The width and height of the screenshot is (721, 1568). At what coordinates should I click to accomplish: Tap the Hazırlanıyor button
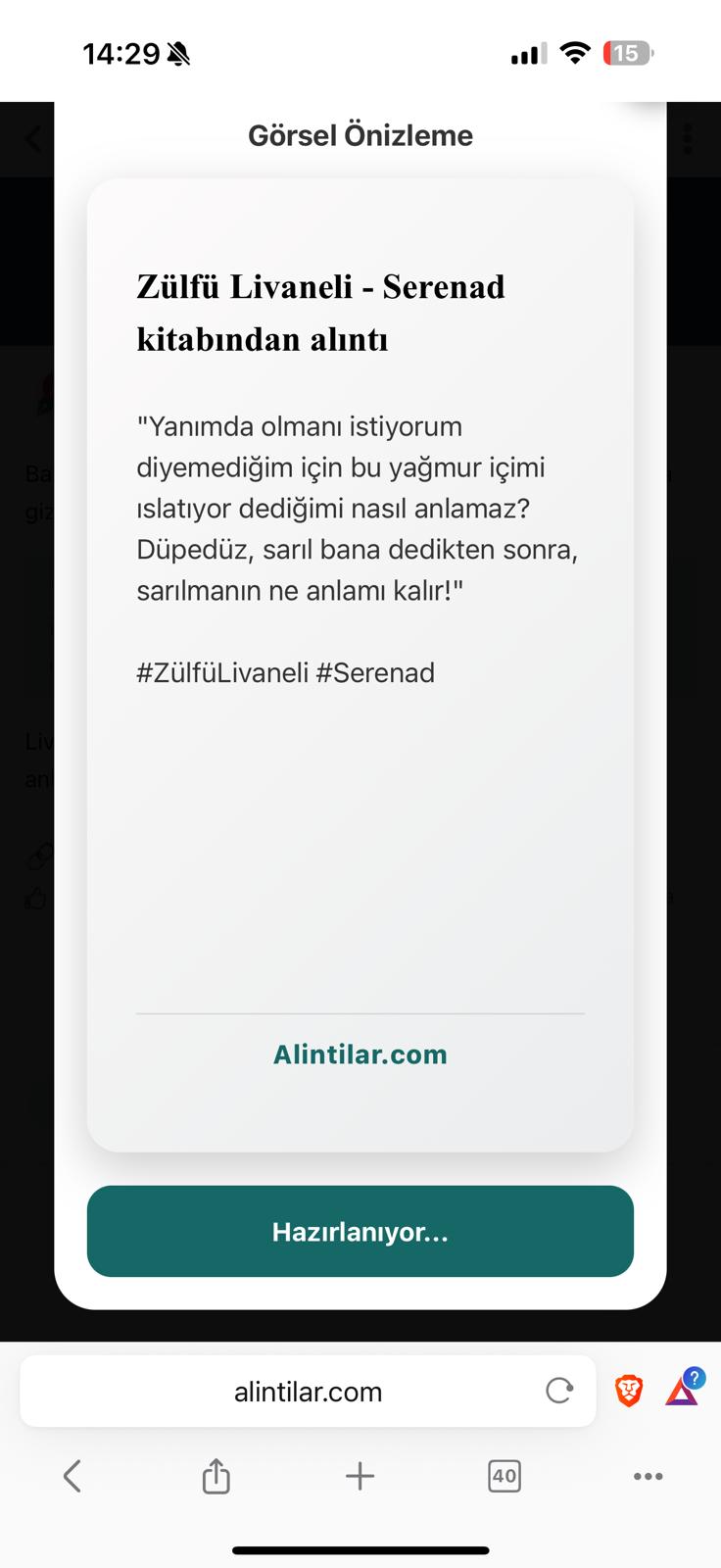click(360, 1232)
